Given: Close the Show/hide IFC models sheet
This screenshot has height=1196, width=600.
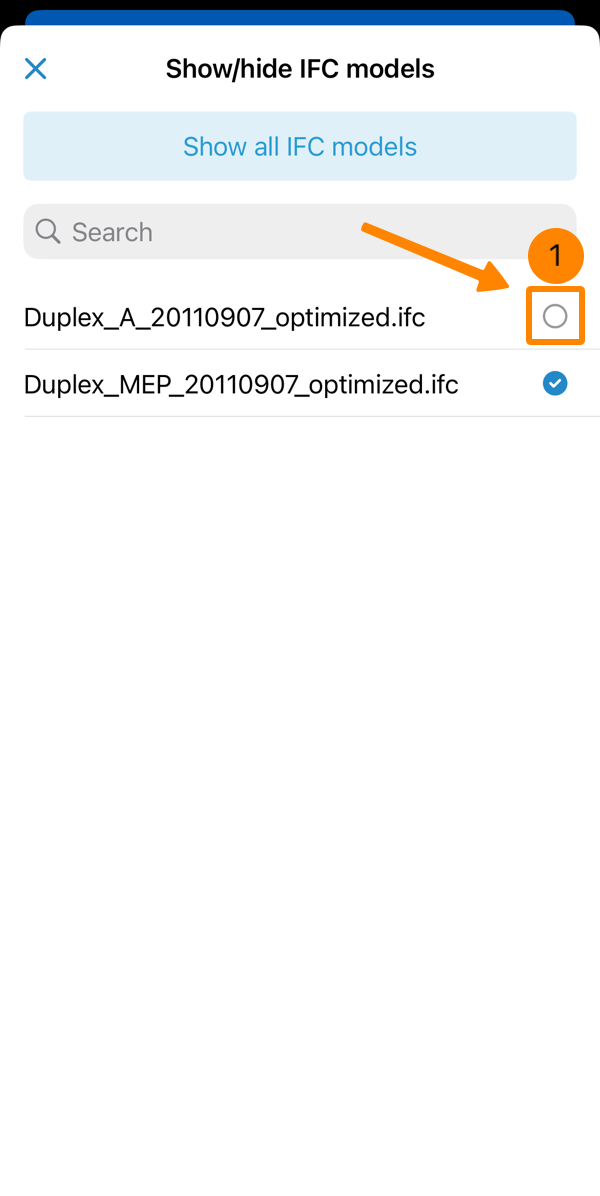Looking at the screenshot, I should coord(36,69).
